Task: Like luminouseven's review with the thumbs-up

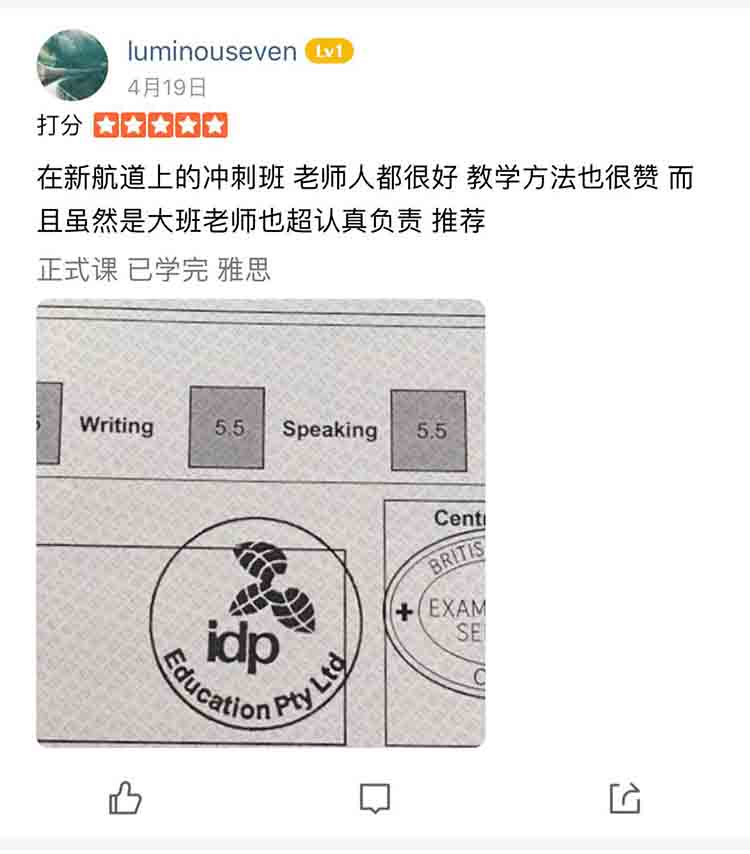Action: point(125,797)
